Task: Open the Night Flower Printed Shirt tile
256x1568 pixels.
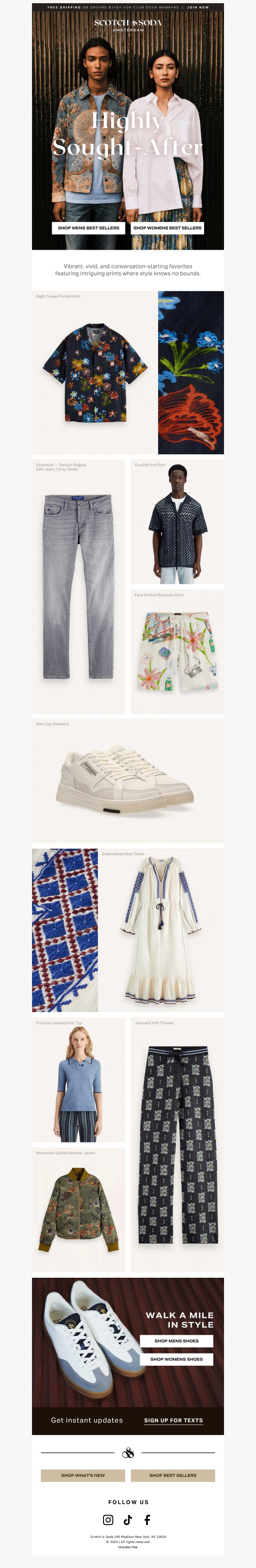Action: pos(94,373)
